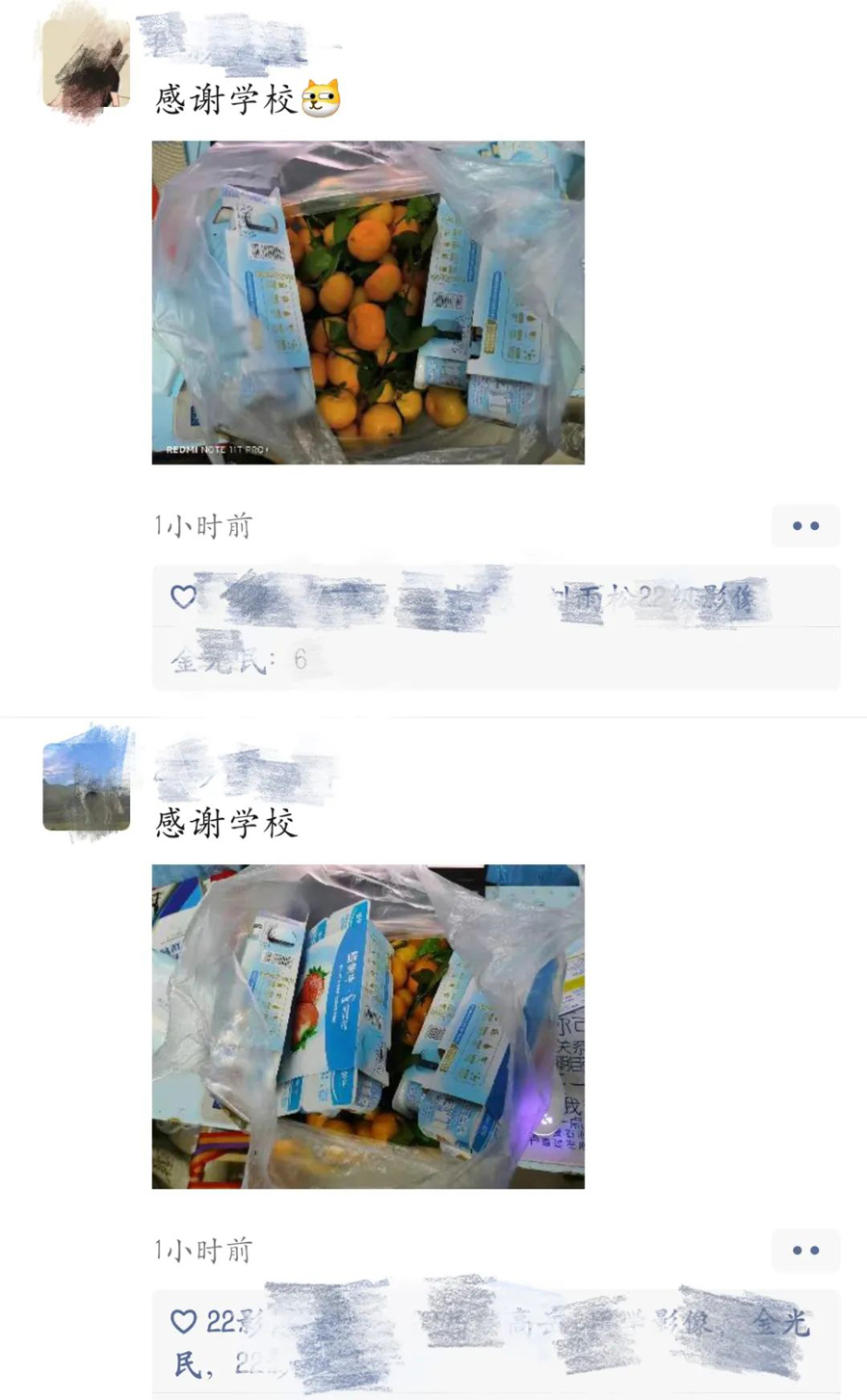Image resolution: width=867 pixels, height=1400 pixels.
Task: Open the two-dot menu under the emoji post
Action: (805, 526)
